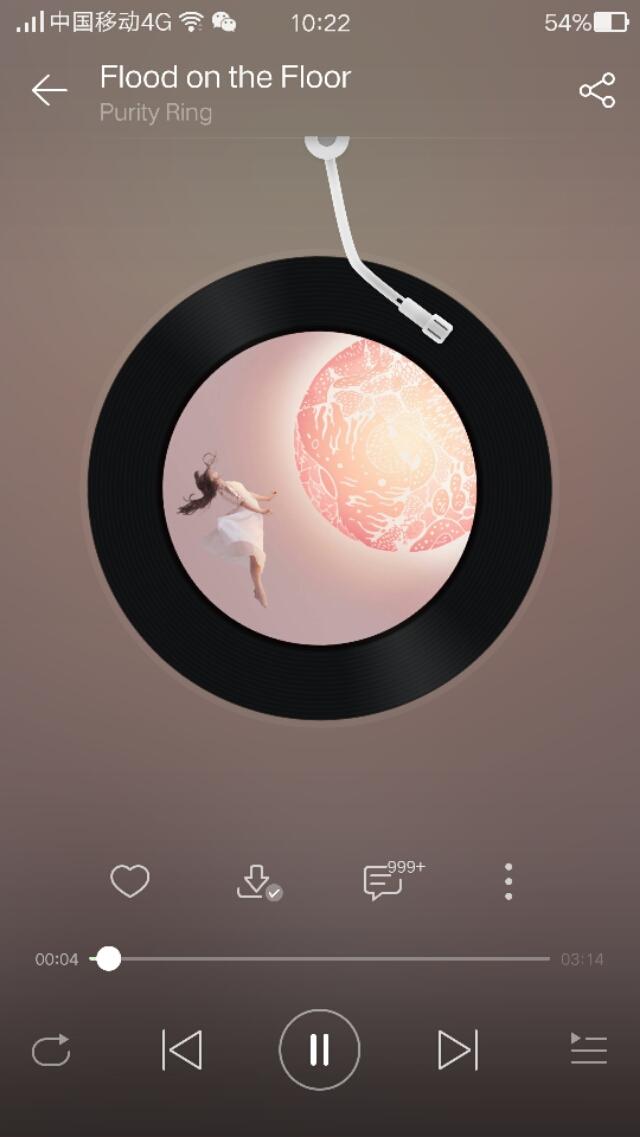Tap the vinyl album cover
Image resolution: width=640 pixels, height=1137 pixels.
coord(319,488)
